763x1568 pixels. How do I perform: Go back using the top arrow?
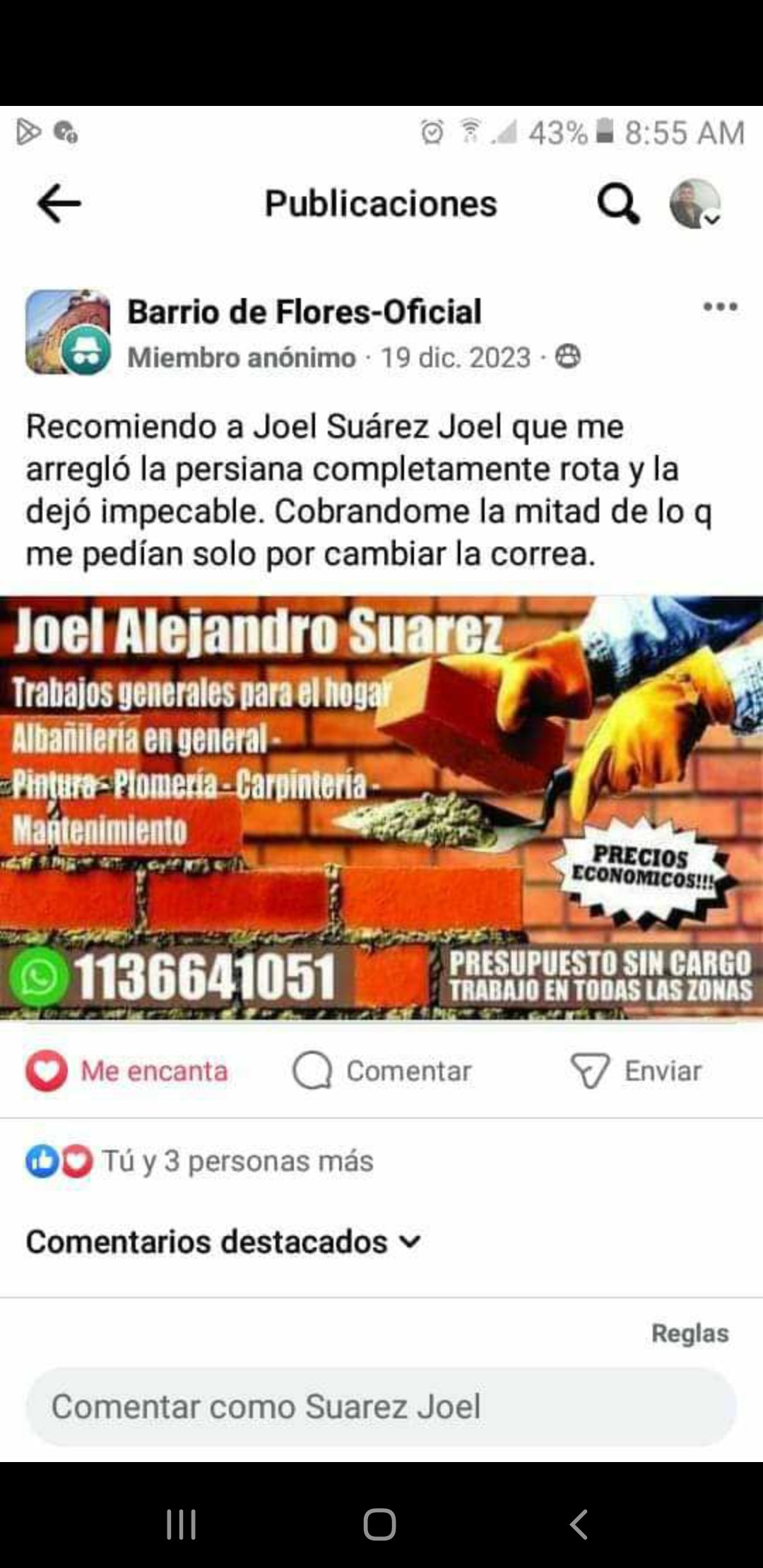[x=59, y=203]
